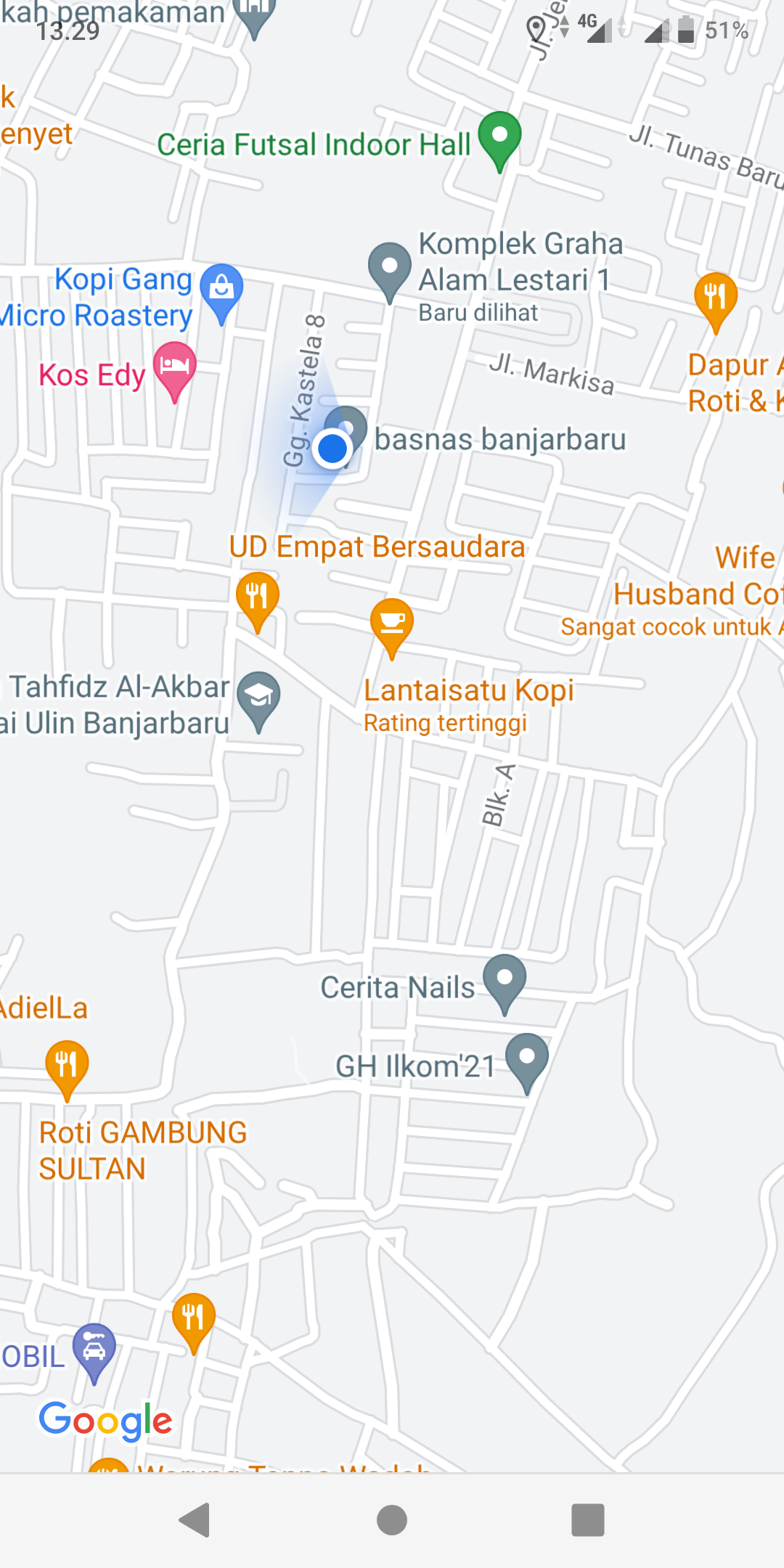This screenshot has width=784, height=1568.
Task: Open the Lantaisatu Kopi cafe marker
Action: pos(392,624)
